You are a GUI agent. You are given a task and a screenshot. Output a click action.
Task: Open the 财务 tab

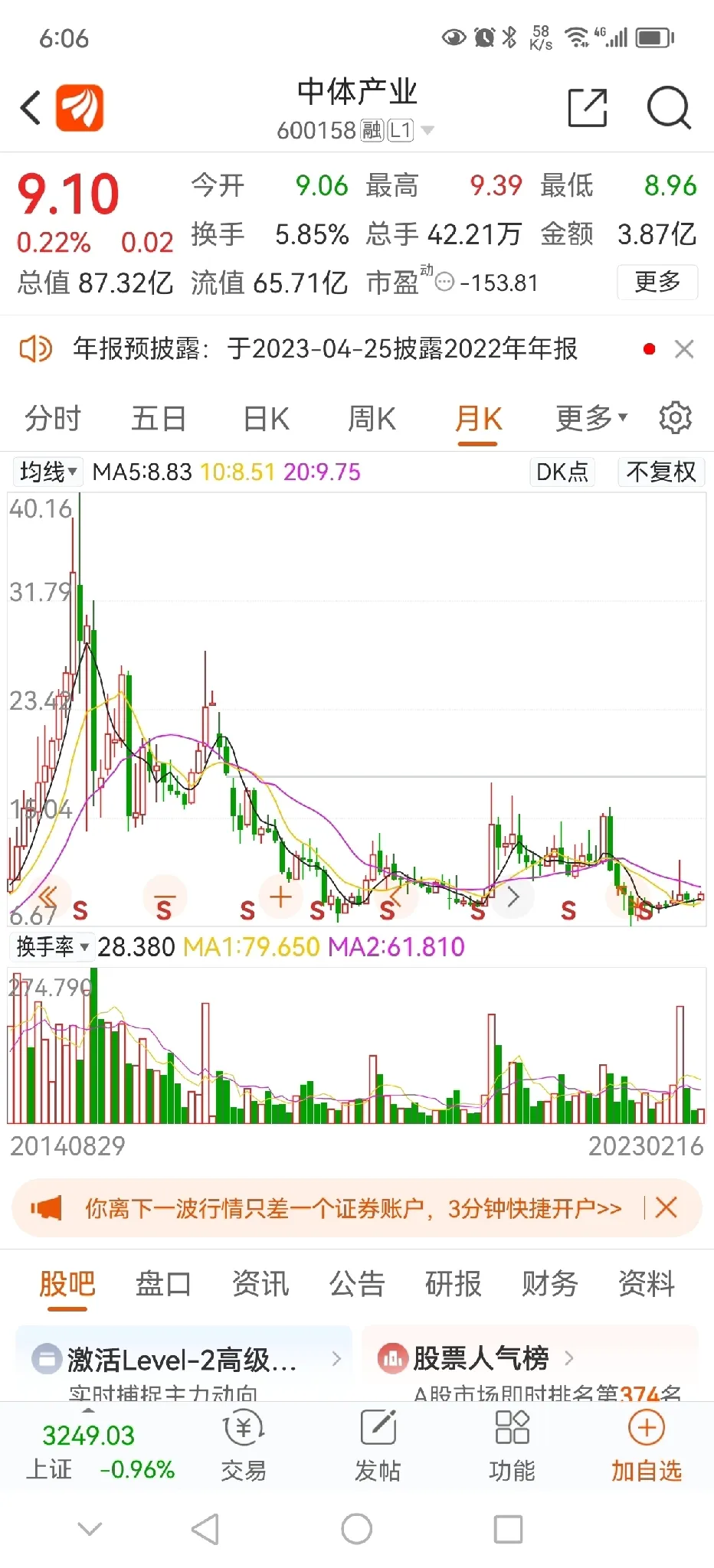click(549, 1284)
